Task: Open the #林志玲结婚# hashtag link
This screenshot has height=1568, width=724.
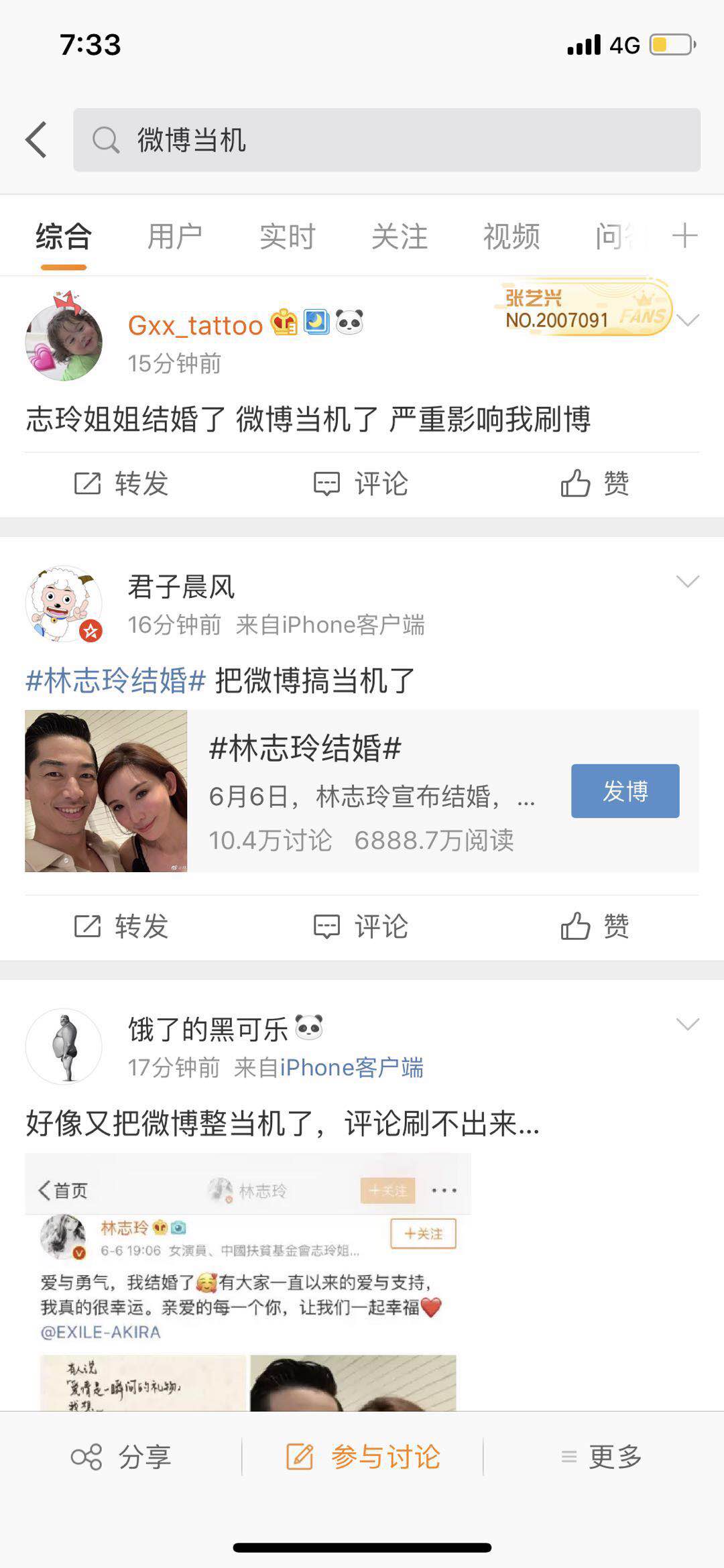Action: pyautogui.click(x=115, y=680)
